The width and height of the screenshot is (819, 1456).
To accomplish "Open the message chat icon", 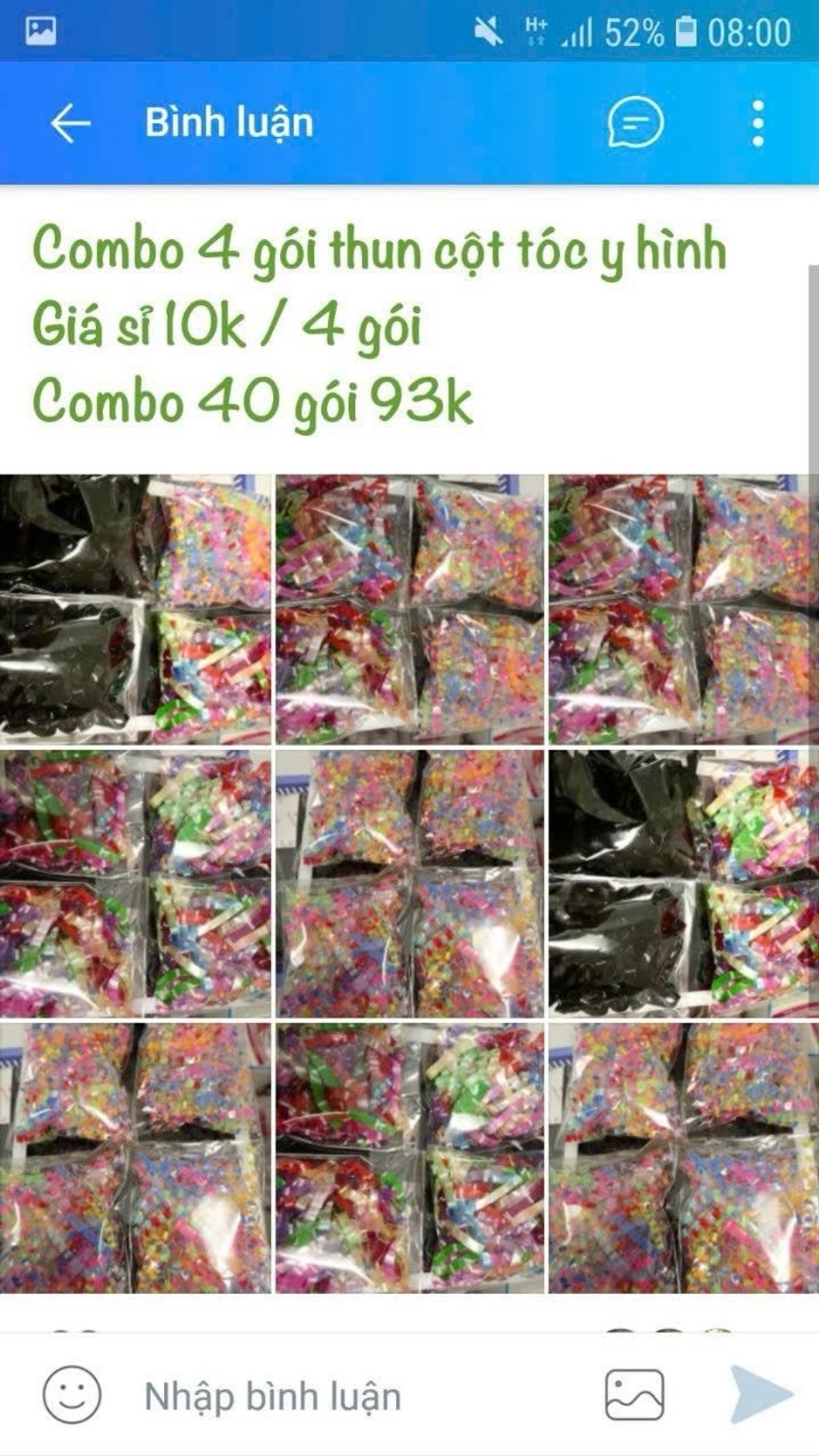I will click(x=635, y=123).
